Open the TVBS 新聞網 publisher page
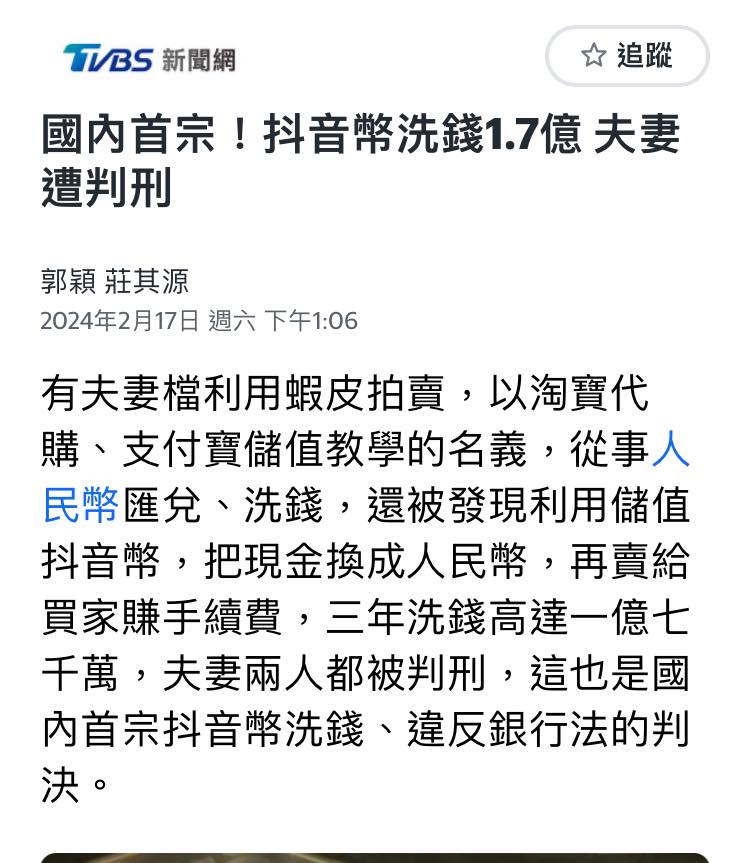The height and width of the screenshot is (863, 750). [149, 59]
